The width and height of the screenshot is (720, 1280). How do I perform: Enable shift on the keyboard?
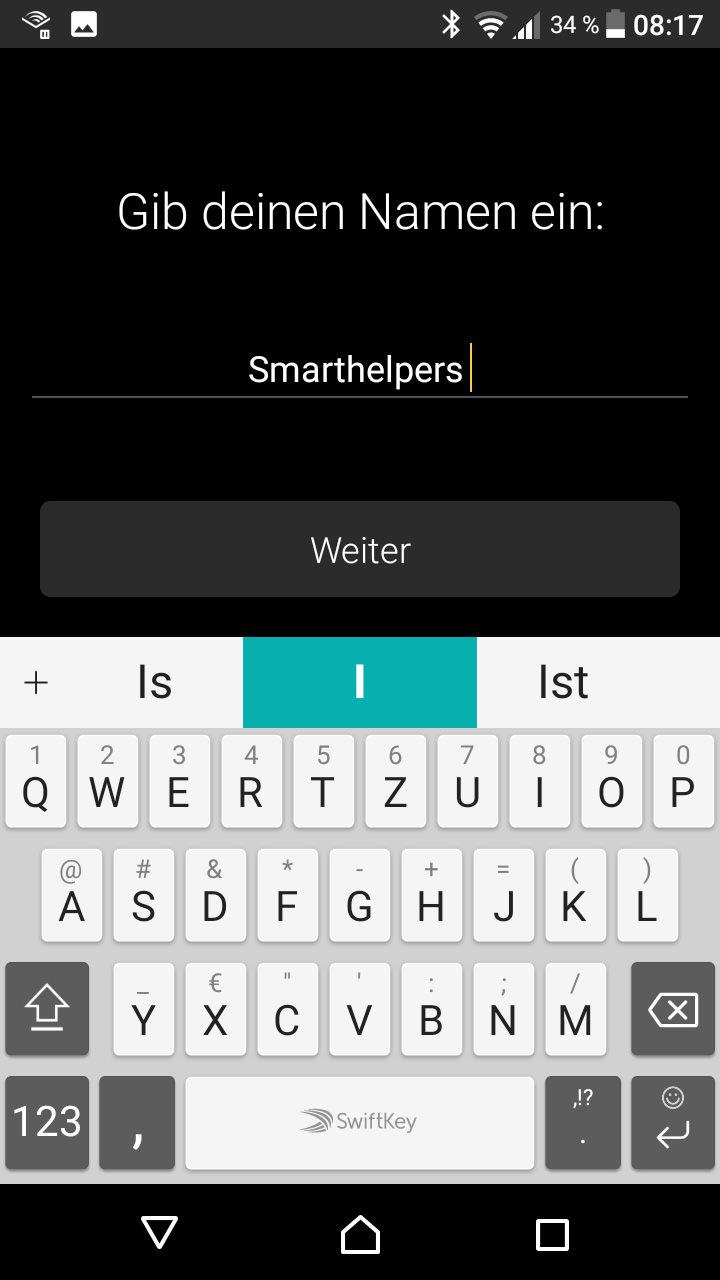[47, 1009]
